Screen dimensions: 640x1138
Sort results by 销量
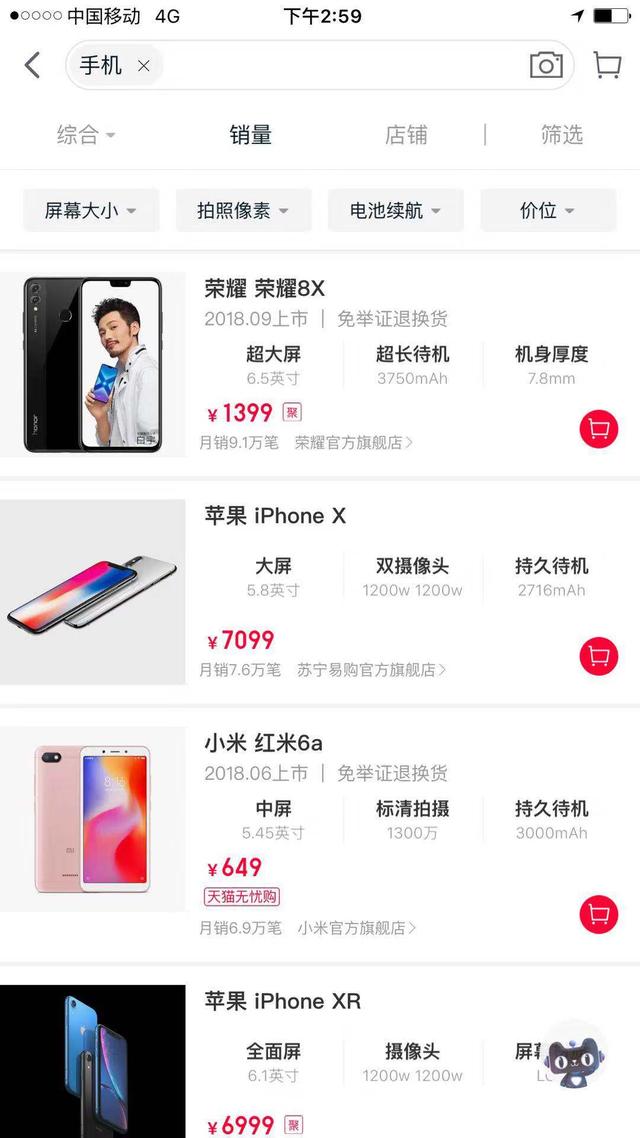click(250, 135)
